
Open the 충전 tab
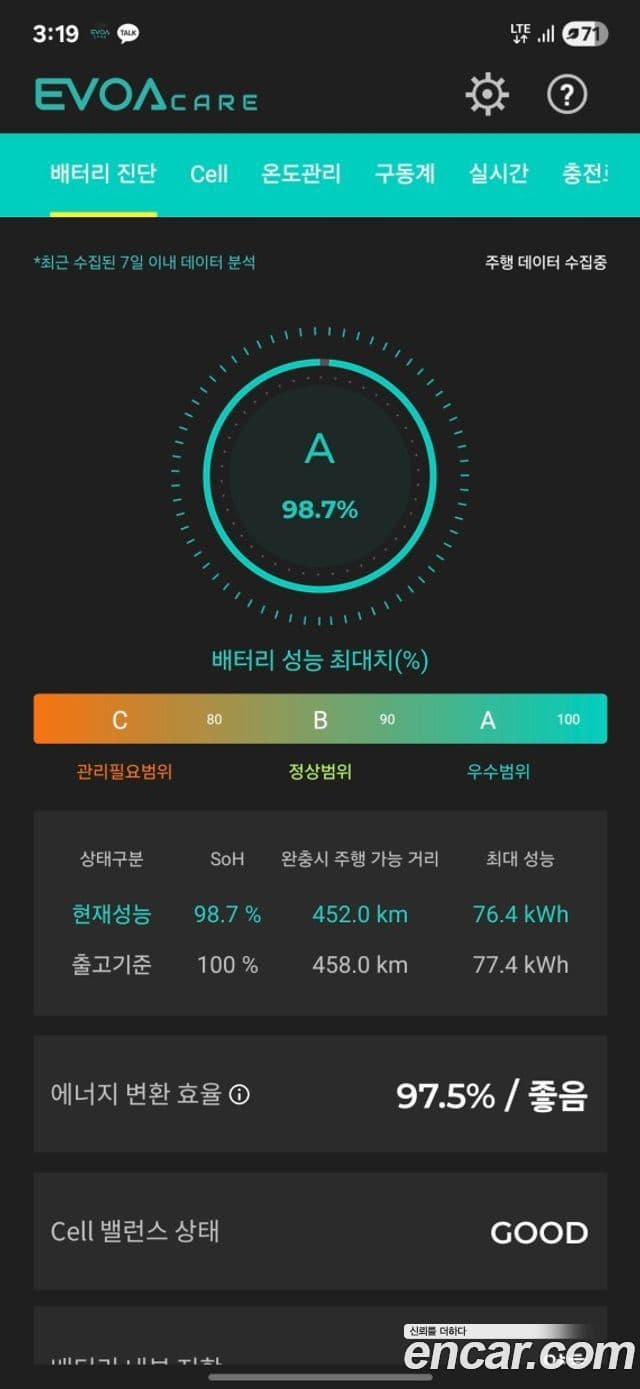click(x=585, y=174)
